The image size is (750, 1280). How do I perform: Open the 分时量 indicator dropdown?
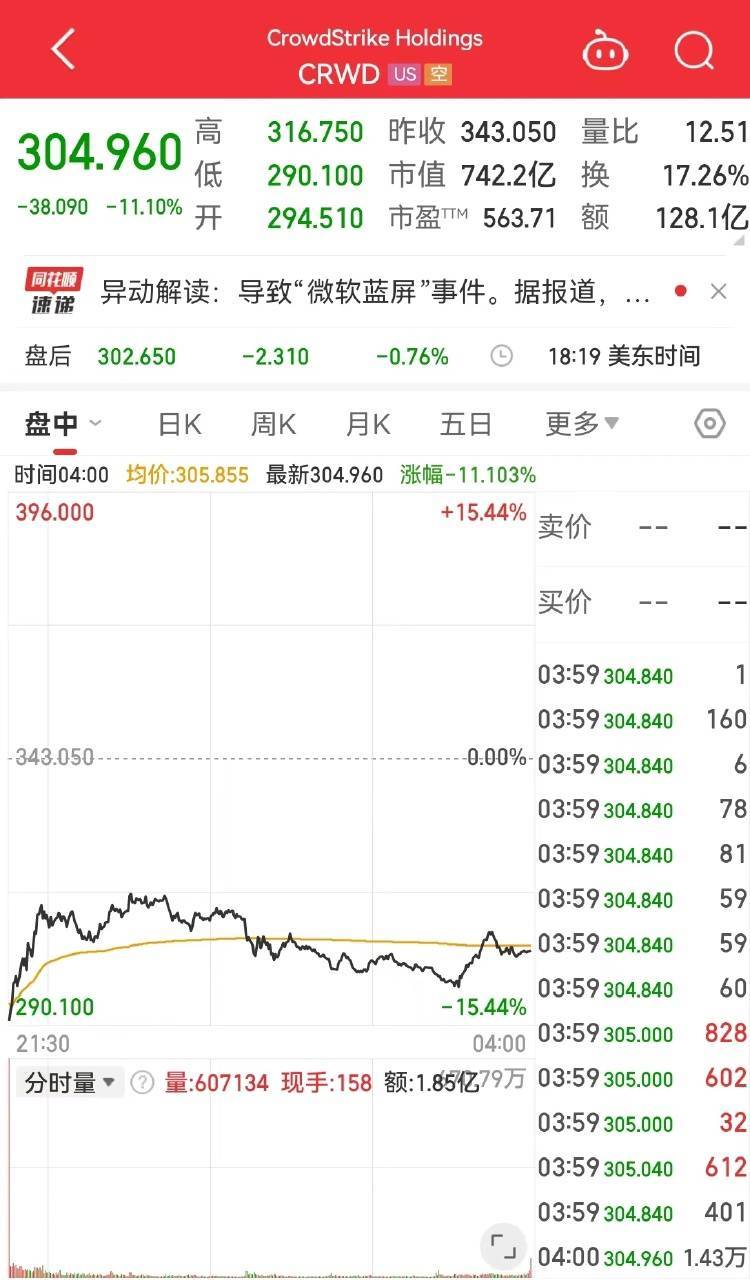[x=70, y=1082]
